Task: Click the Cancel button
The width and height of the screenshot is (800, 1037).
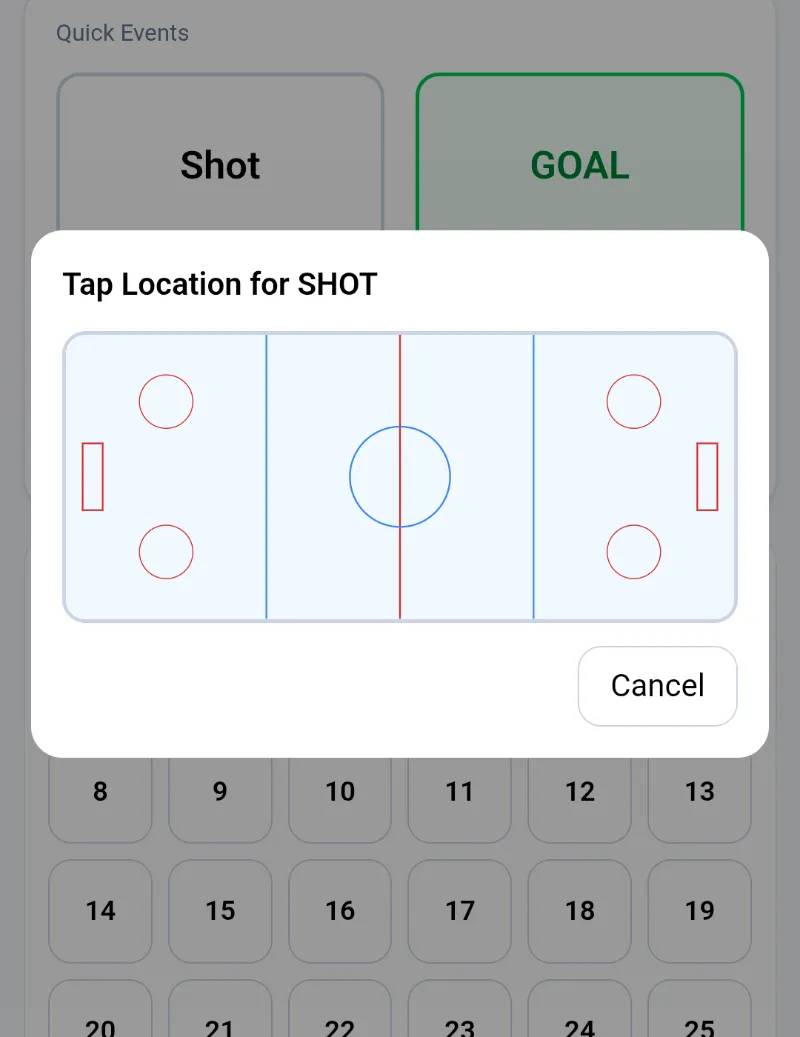Action: pyautogui.click(x=657, y=686)
